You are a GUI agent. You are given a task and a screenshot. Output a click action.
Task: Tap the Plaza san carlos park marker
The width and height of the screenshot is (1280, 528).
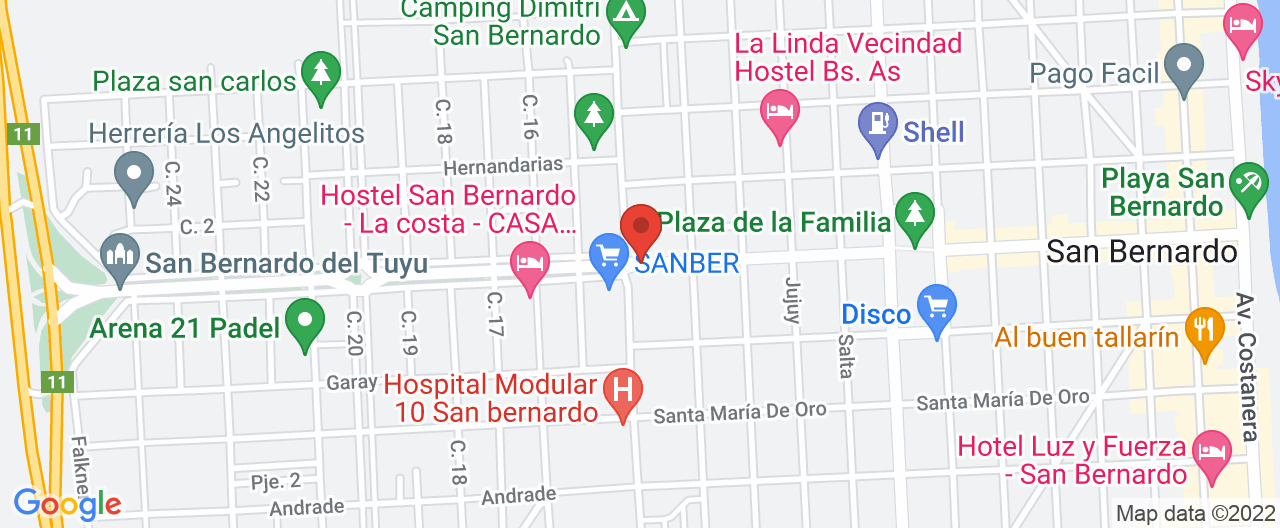pyautogui.click(x=321, y=75)
